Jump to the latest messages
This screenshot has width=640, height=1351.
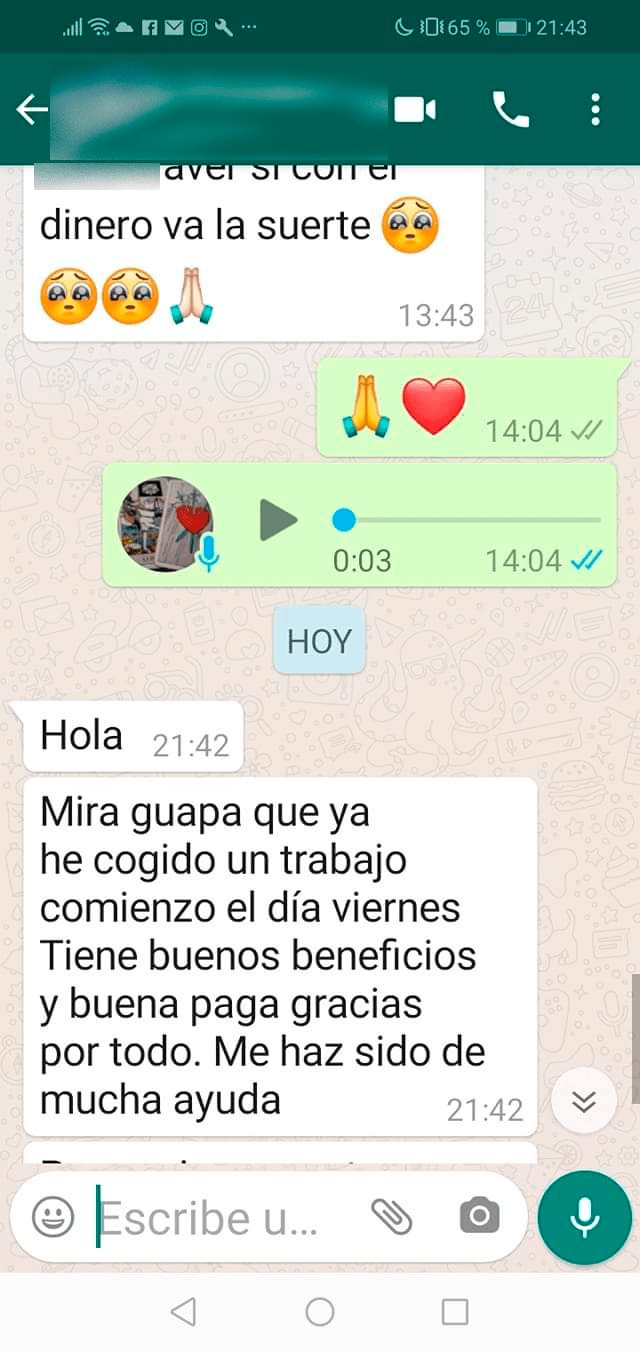(x=584, y=1101)
